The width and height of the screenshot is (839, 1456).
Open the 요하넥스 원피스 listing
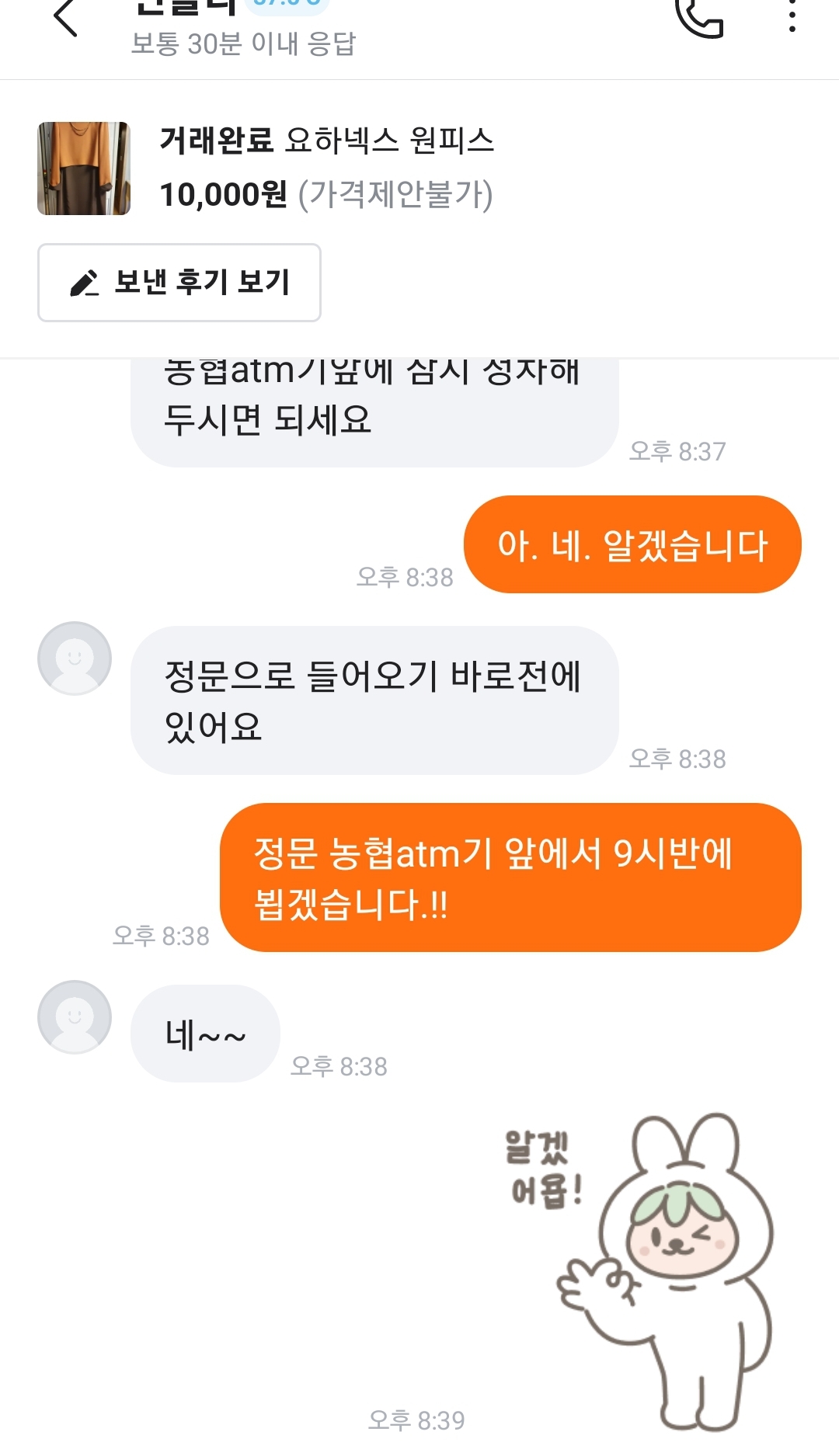(x=326, y=168)
